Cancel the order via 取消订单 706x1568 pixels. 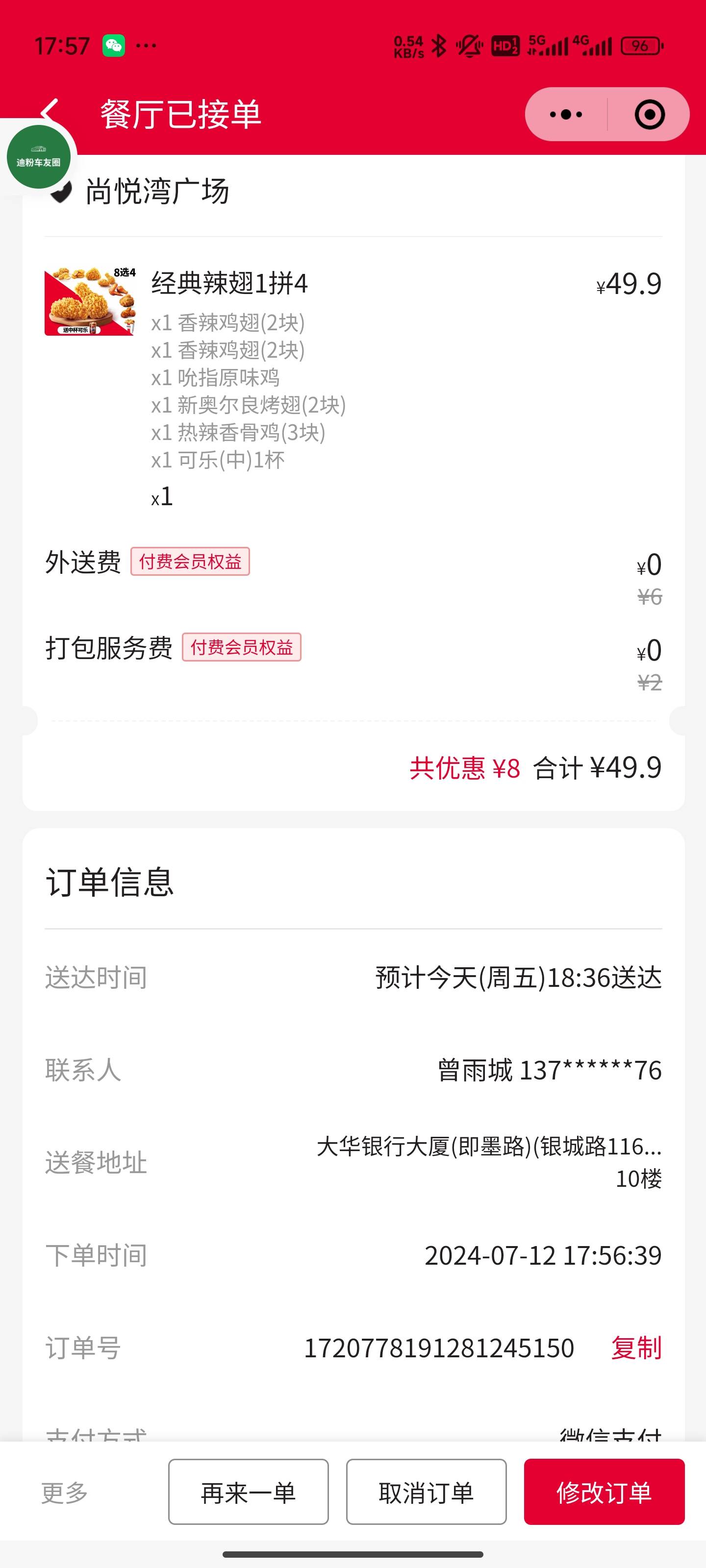pyautogui.click(x=427, y=1491)
